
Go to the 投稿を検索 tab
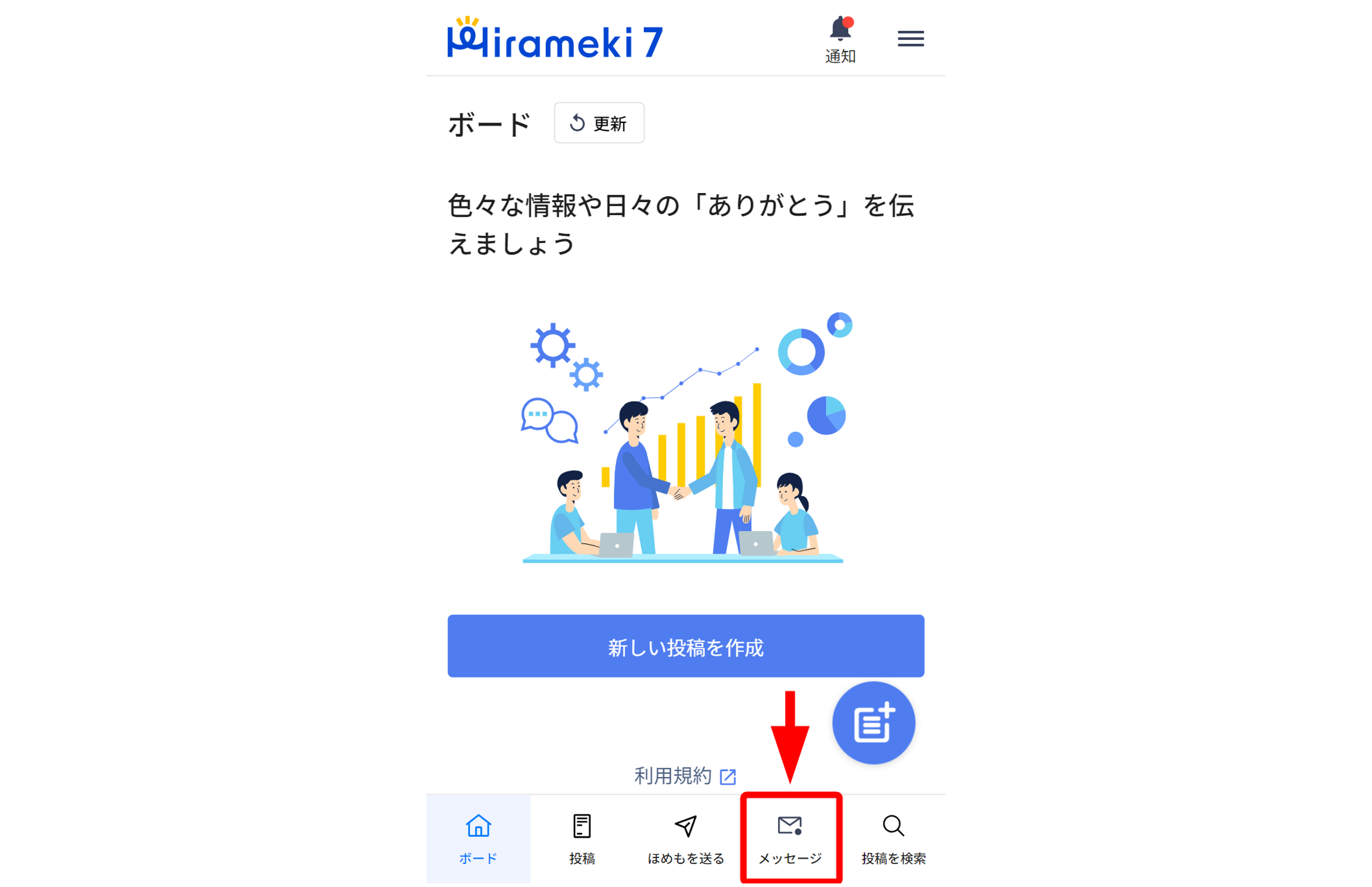pos(893,839)
